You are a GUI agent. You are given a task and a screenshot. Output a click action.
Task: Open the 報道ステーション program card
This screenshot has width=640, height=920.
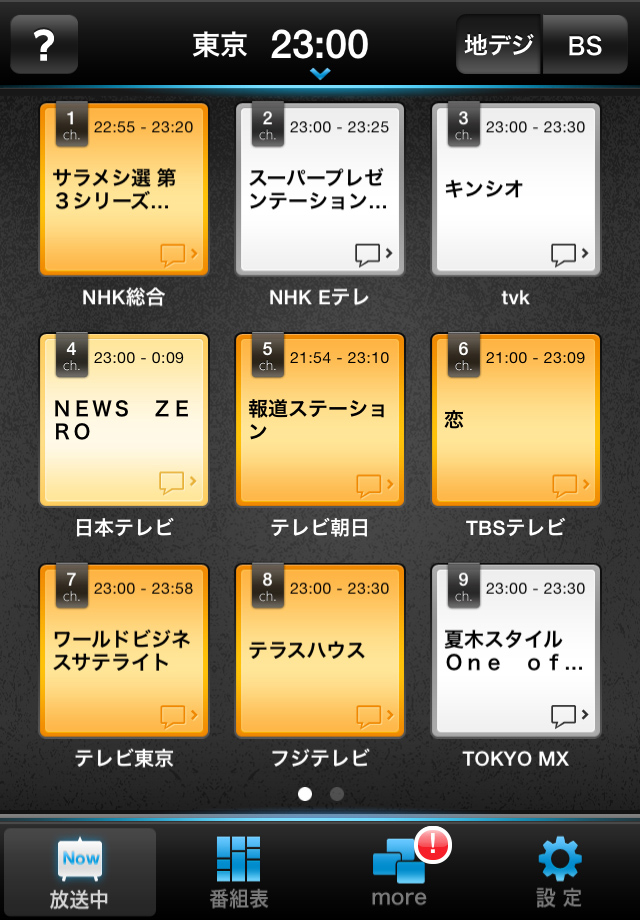tap(320, 420)
